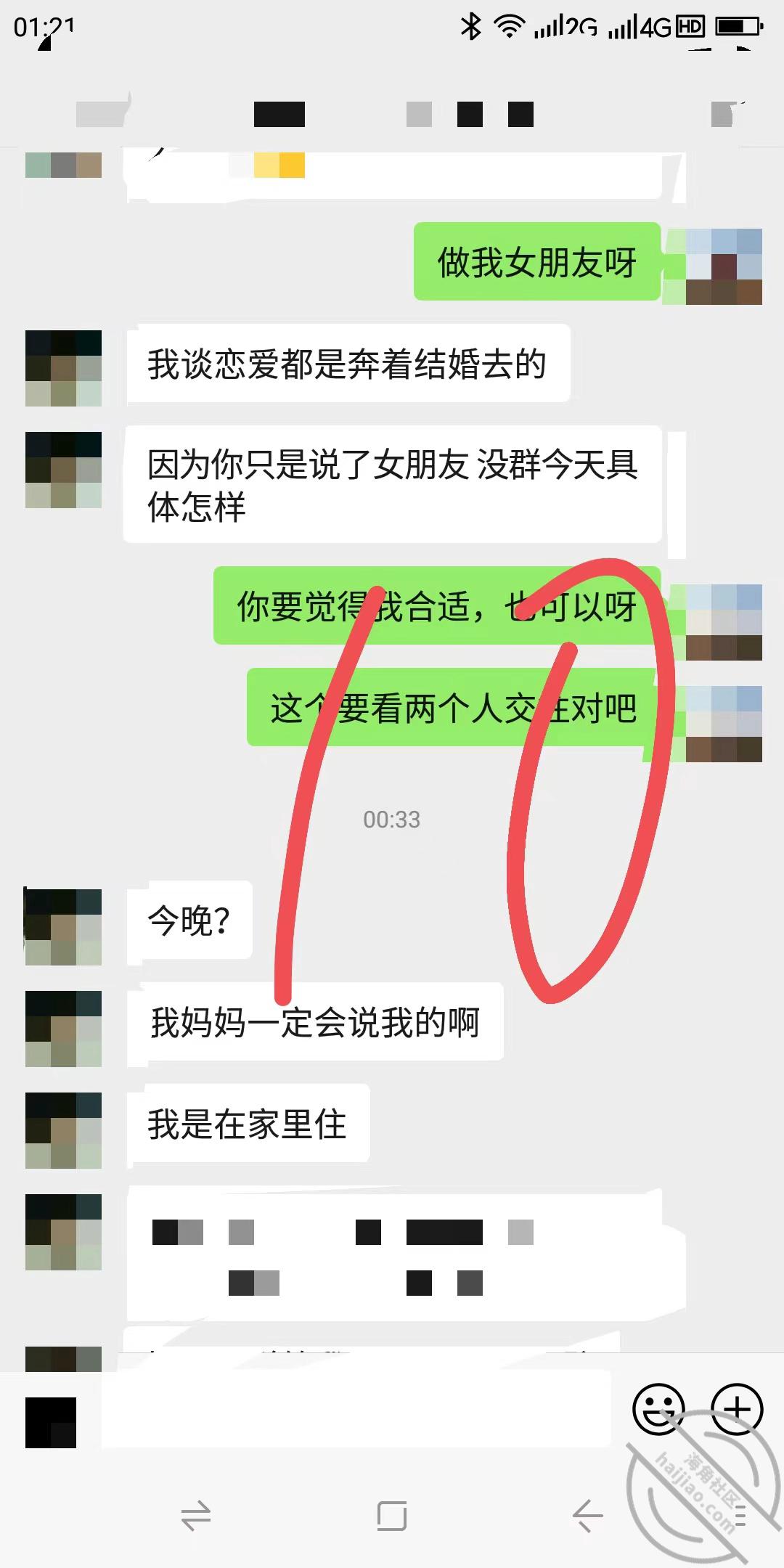Open contact avatar beside '我是在家里住'

[x=63, y=1130]
